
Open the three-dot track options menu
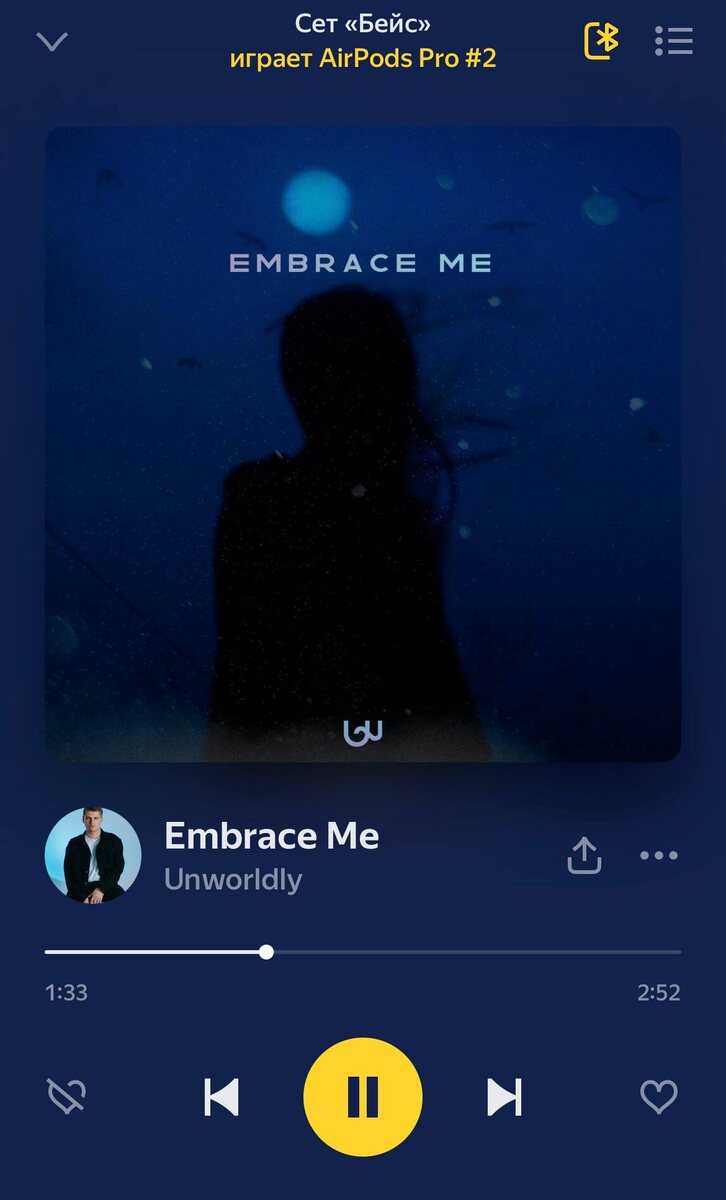point(659,856)
